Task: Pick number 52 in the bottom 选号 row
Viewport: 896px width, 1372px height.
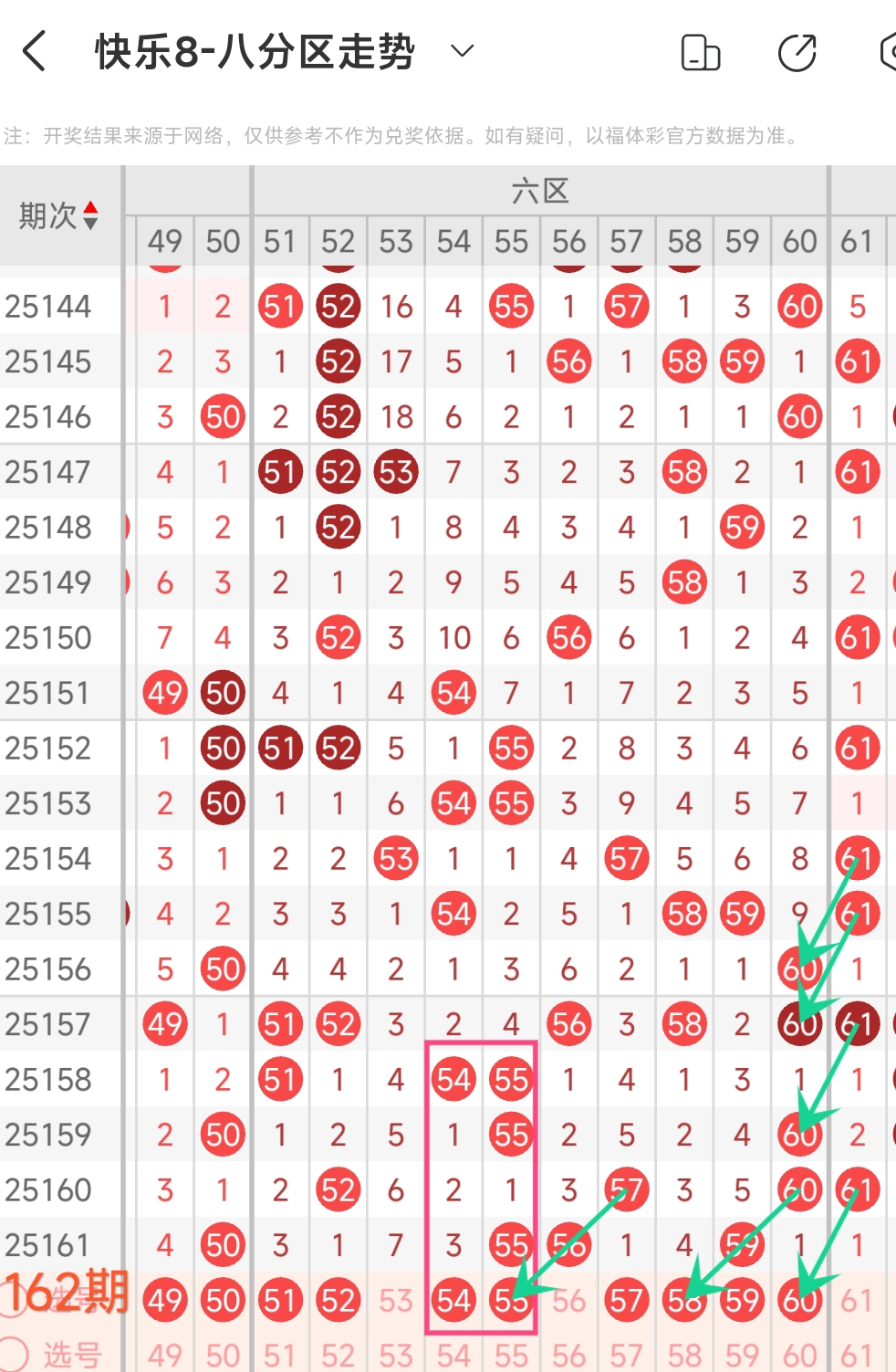Action: (338, 1356)
